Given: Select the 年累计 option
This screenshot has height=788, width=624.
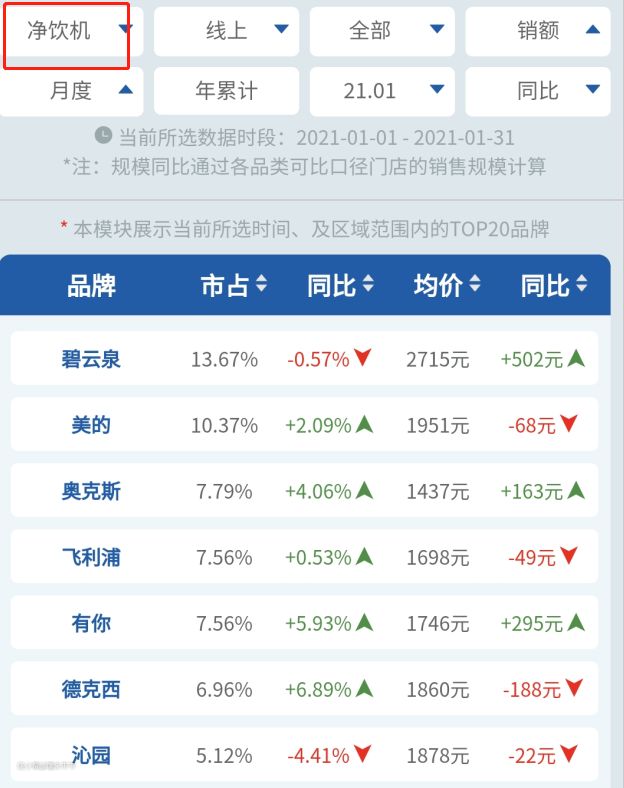Looking at the screenshot, I should coord(227,91).
